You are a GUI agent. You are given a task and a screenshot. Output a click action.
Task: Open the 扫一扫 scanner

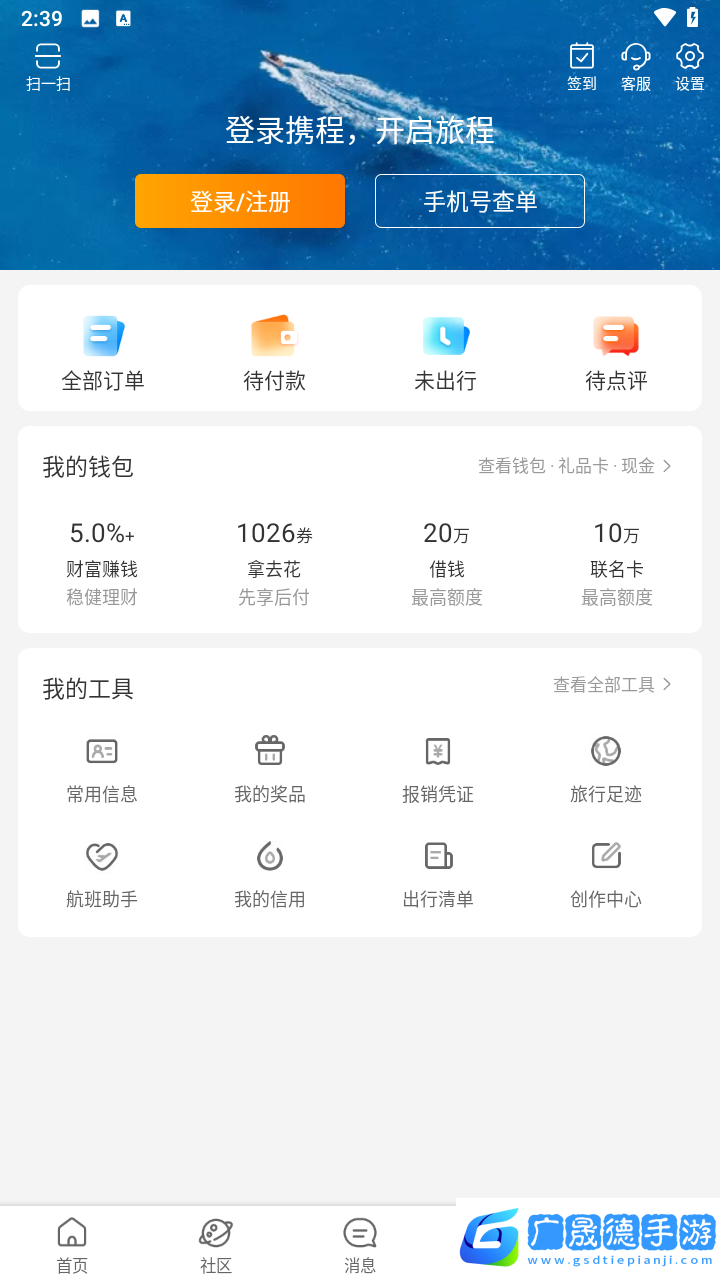[48, 67]
